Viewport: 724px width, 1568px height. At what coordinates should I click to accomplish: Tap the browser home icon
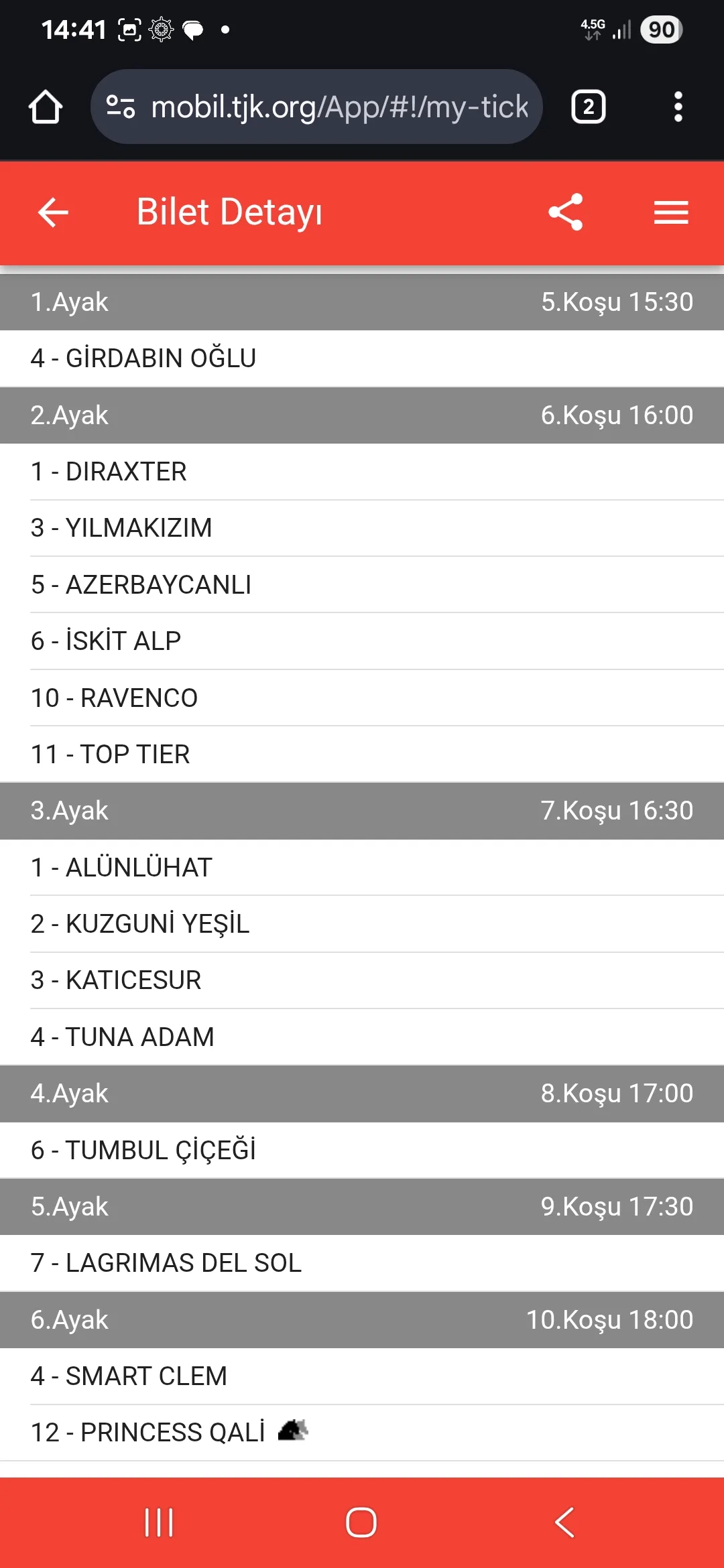46,107
